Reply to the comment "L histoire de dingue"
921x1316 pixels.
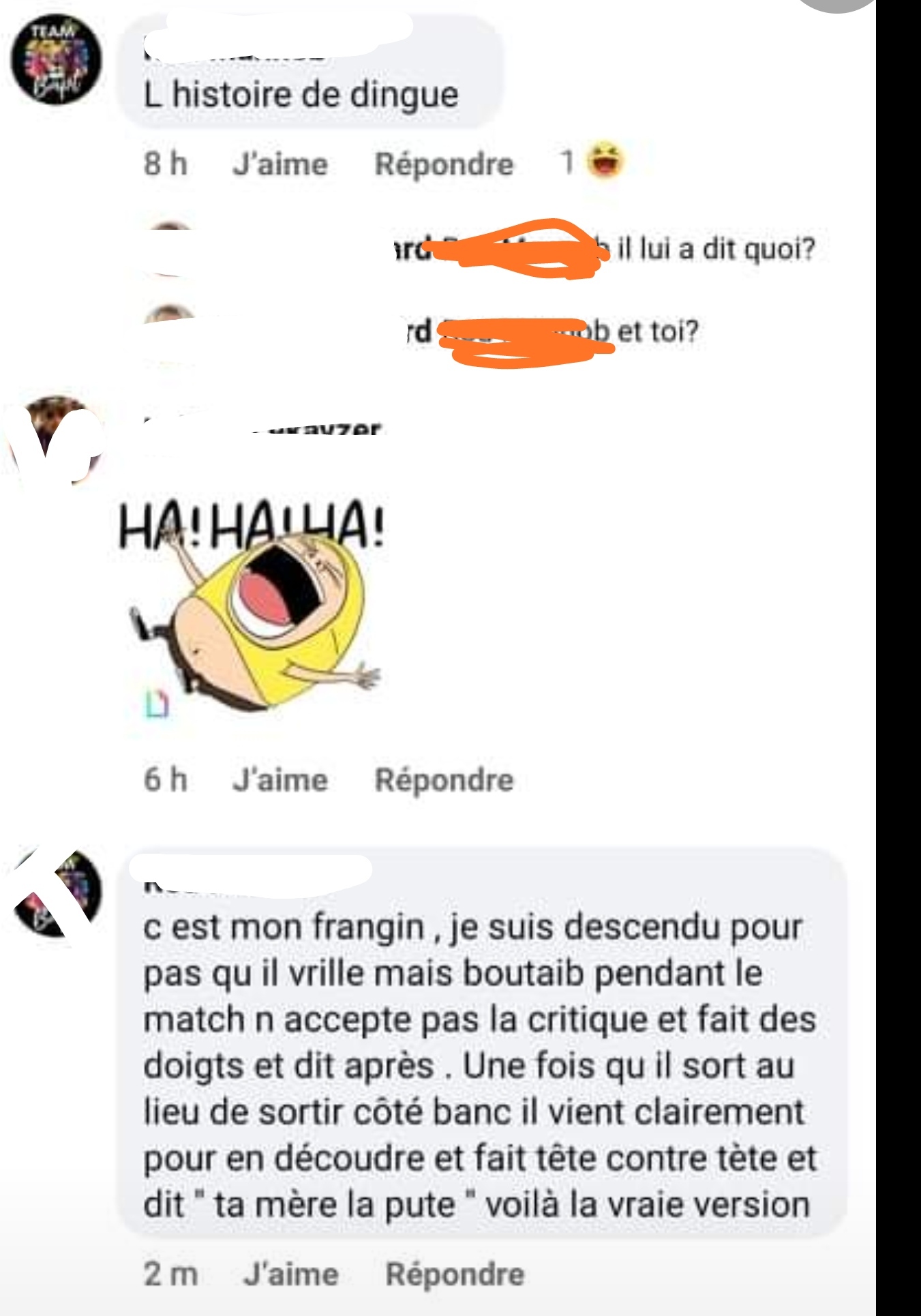444,164
